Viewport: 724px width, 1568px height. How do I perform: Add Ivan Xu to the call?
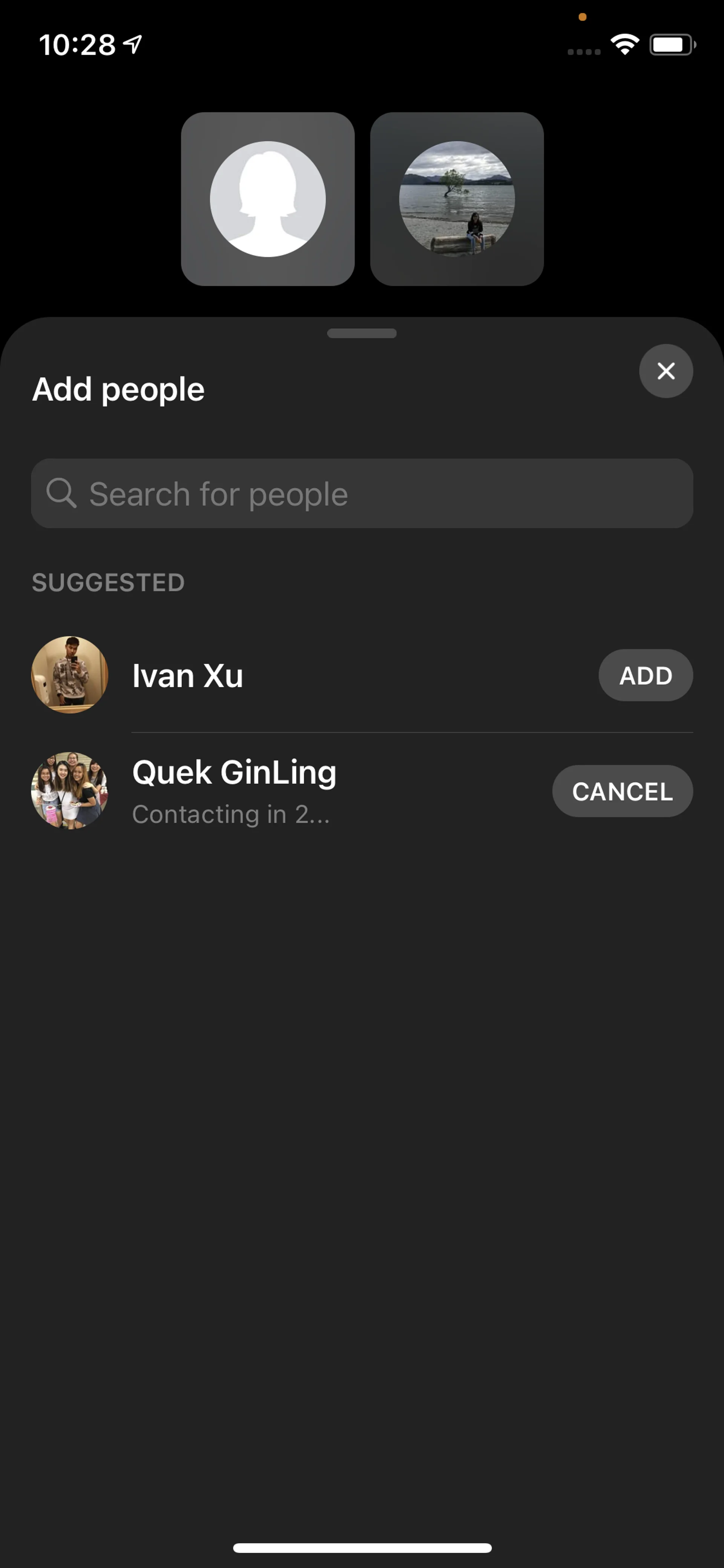click(645, 675)
